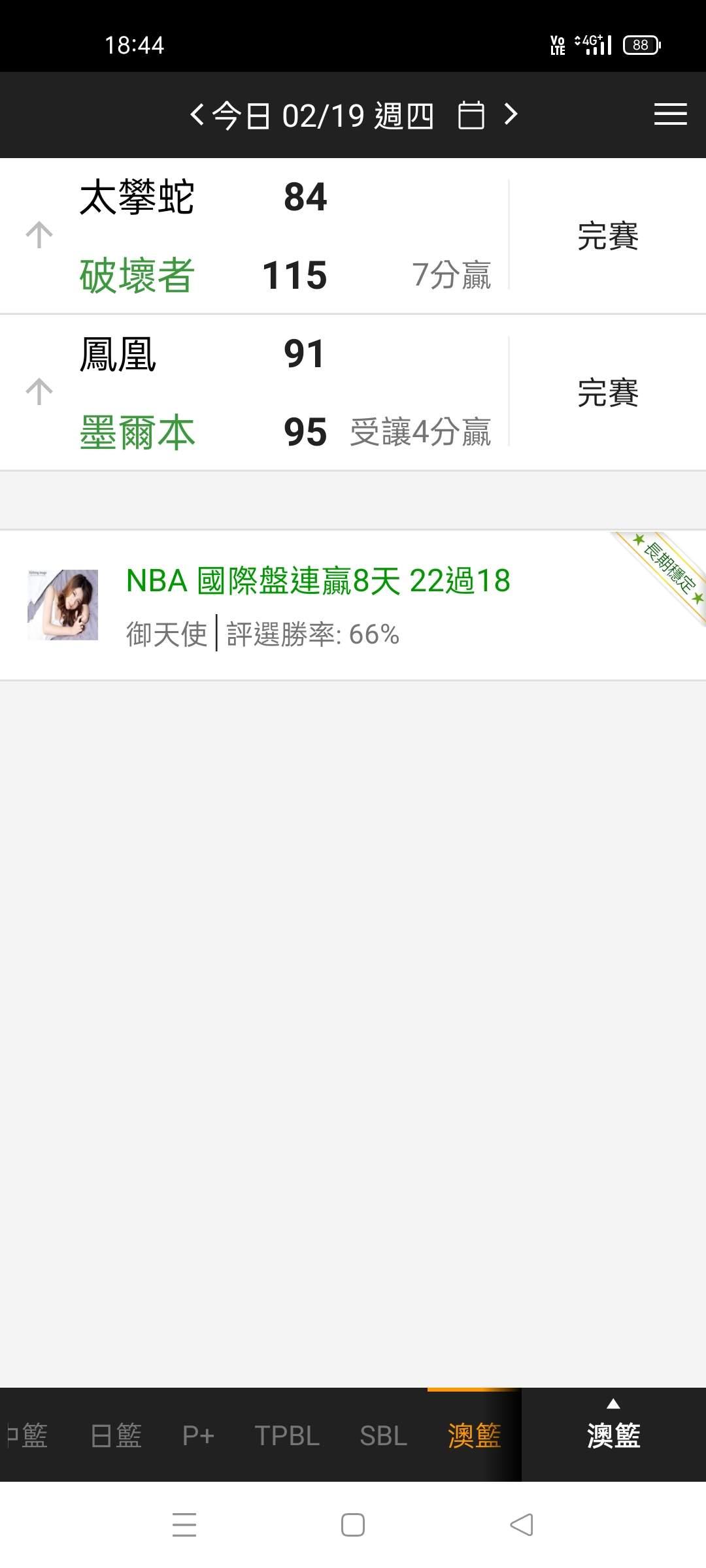Viewport: 706px width, 1568px height.
Task: Switch to the SBL tab
Action: coord(383,1436)
